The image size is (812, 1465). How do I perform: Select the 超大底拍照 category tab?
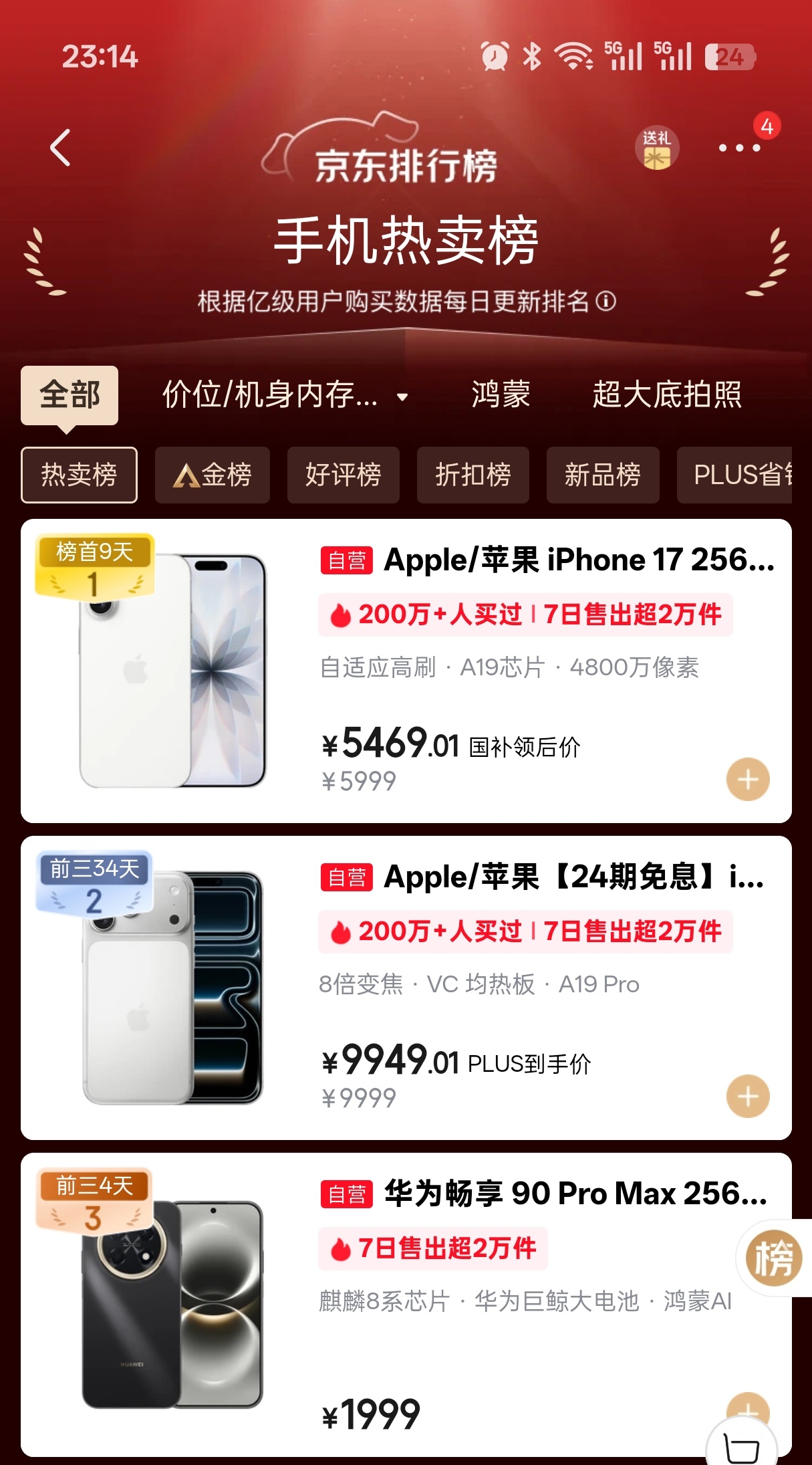(x=668, y=395)
